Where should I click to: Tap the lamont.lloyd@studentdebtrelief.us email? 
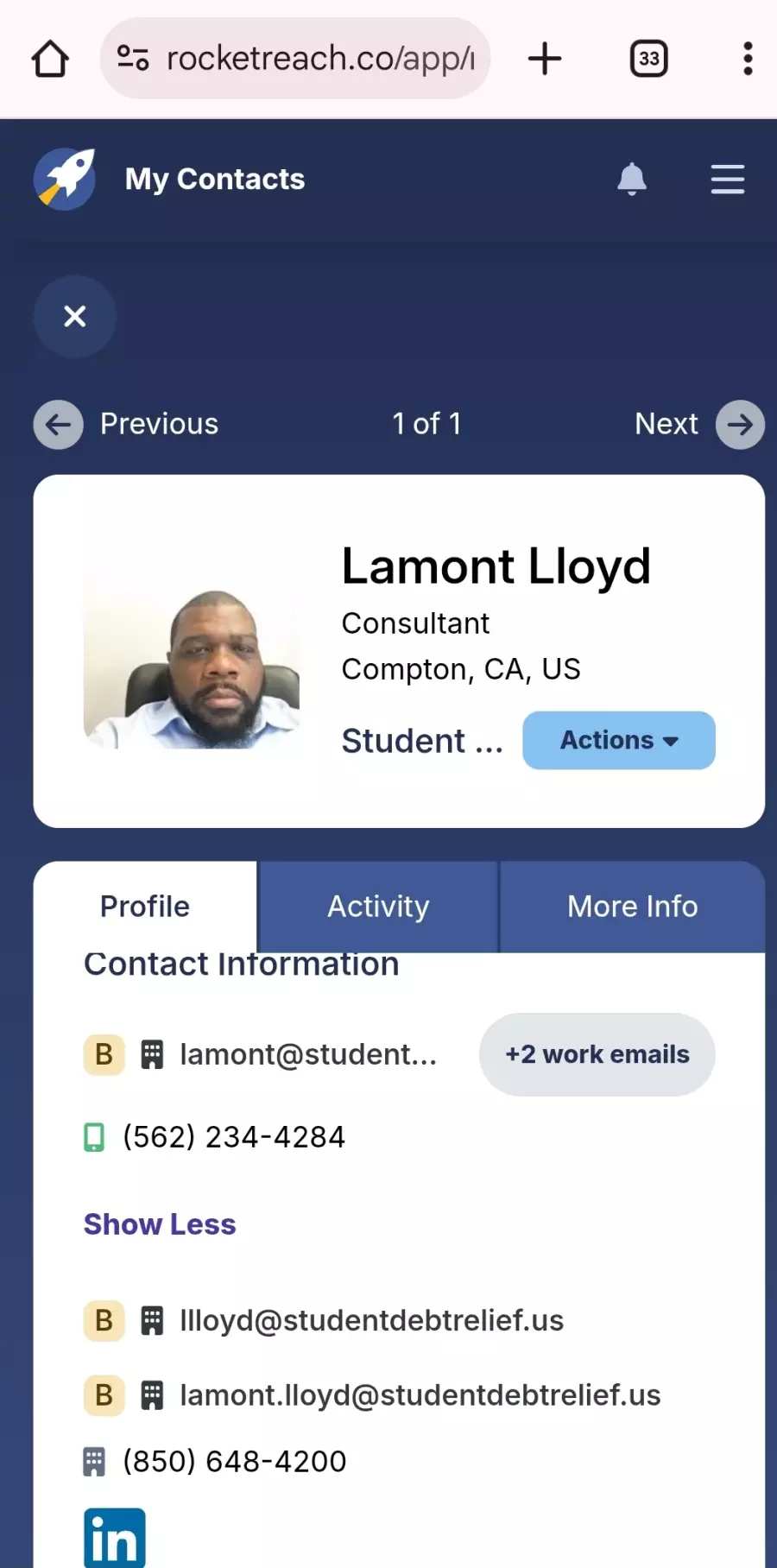click(420, 1395)
